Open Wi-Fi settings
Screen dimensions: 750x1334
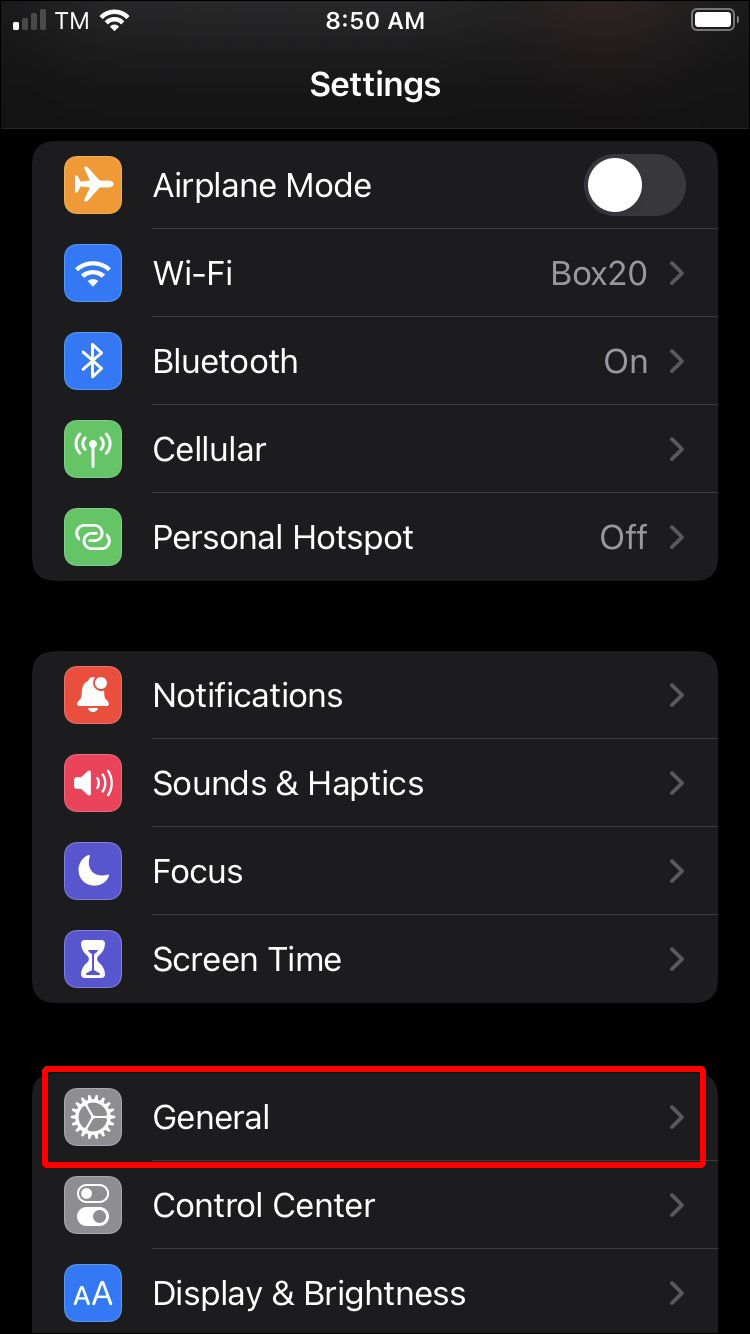coord(375,273)
